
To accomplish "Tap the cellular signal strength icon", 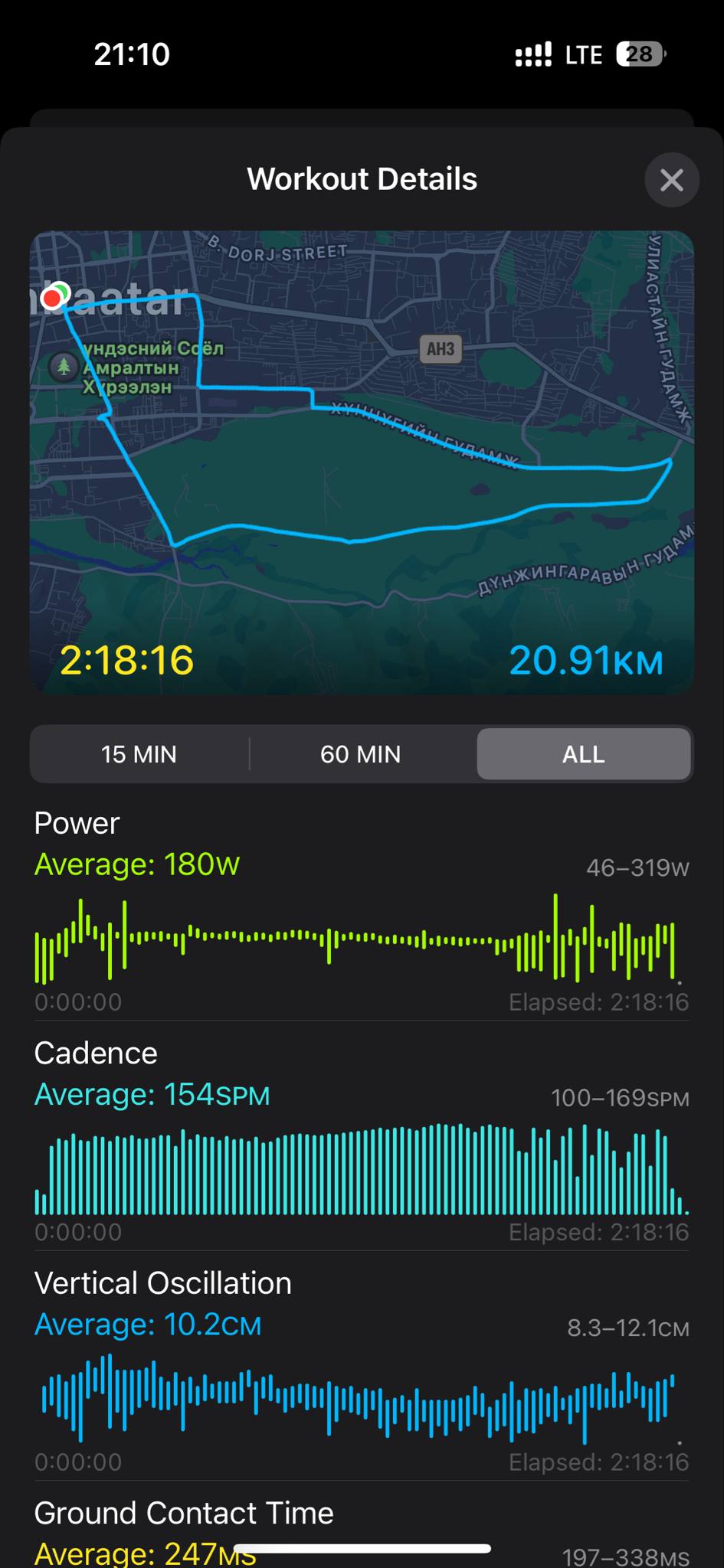I will click(x=532, y=54).
